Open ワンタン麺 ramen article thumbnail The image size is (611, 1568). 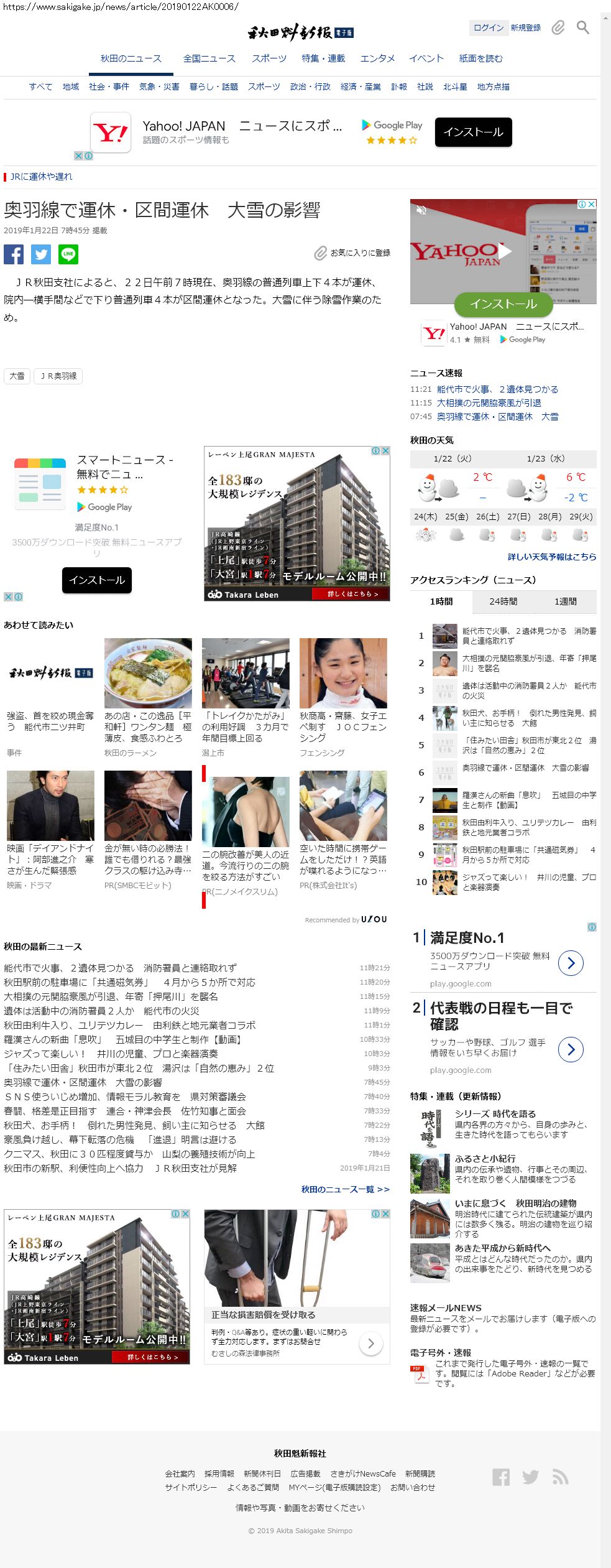148,672
